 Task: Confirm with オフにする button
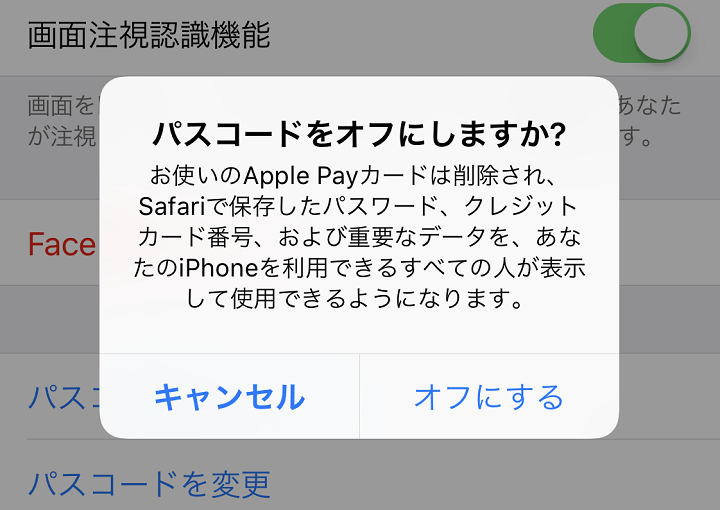[489, 397]
